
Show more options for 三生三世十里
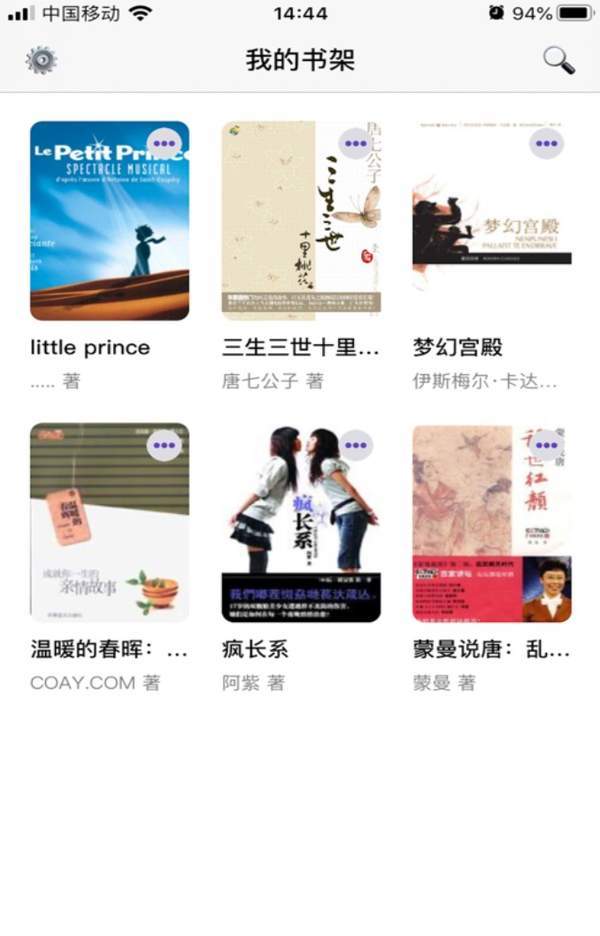click(x=355, y=144)
